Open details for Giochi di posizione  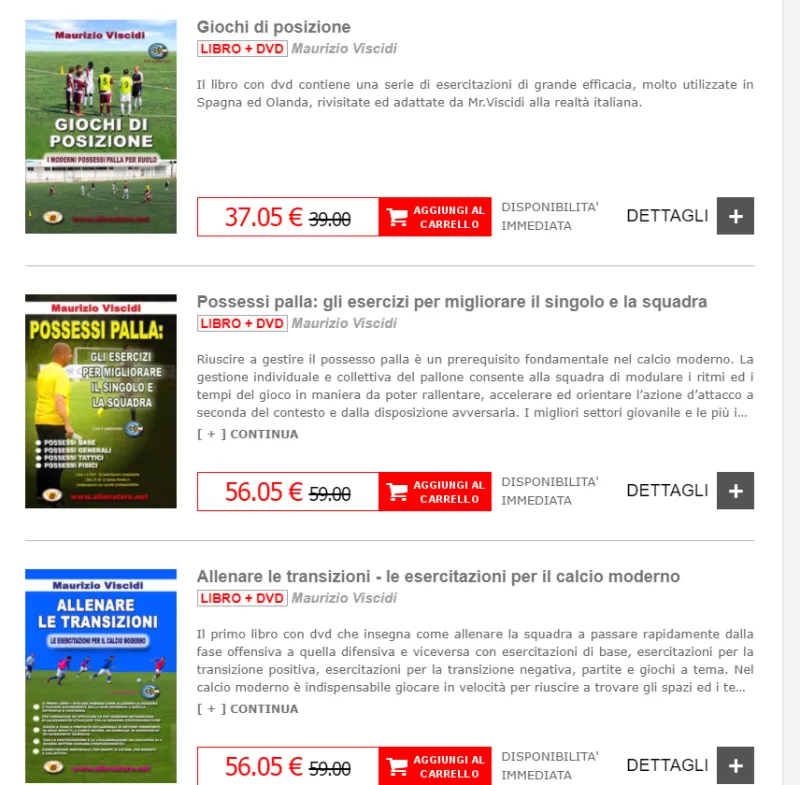[x=689, y=216]
